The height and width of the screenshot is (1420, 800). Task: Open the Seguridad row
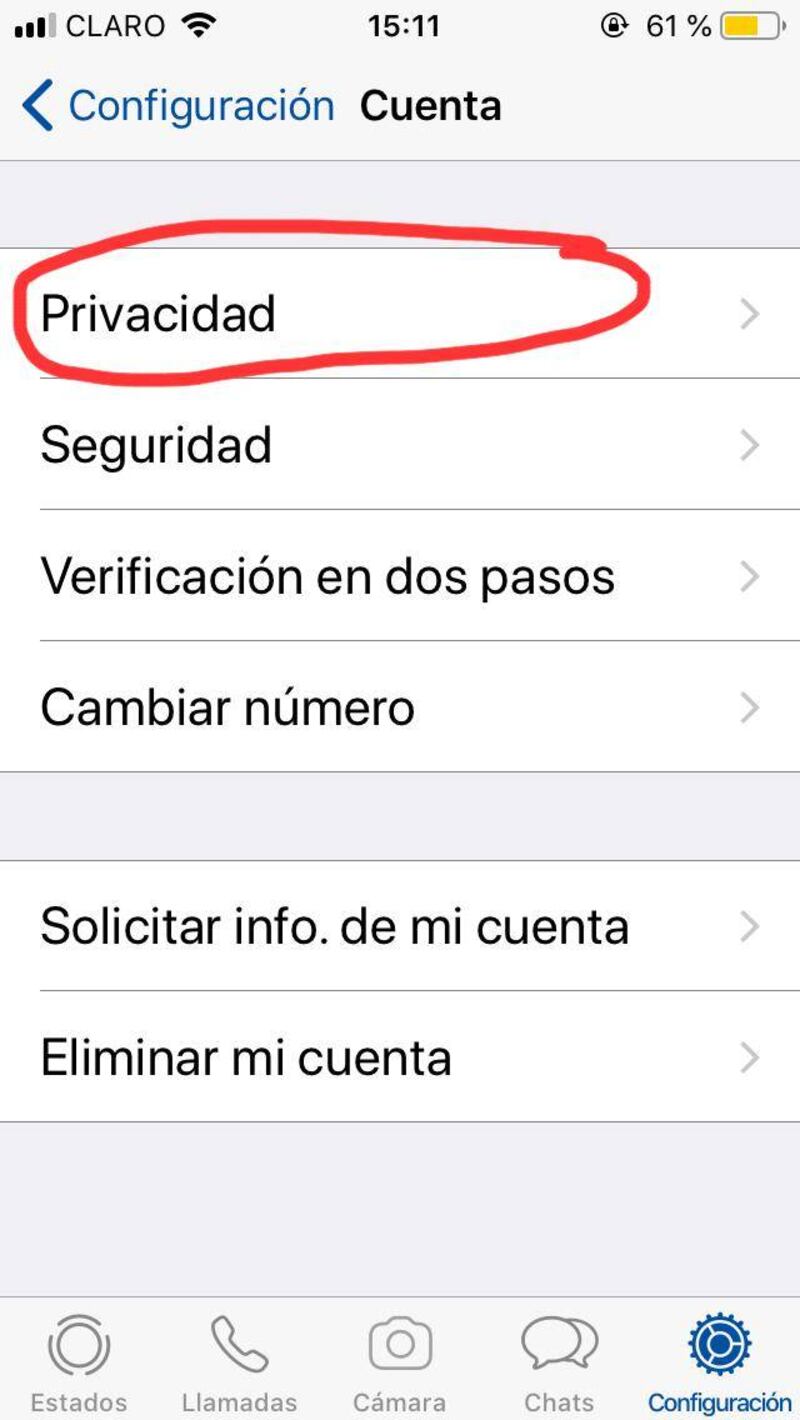pyautogui.click(x=400, y=445)
